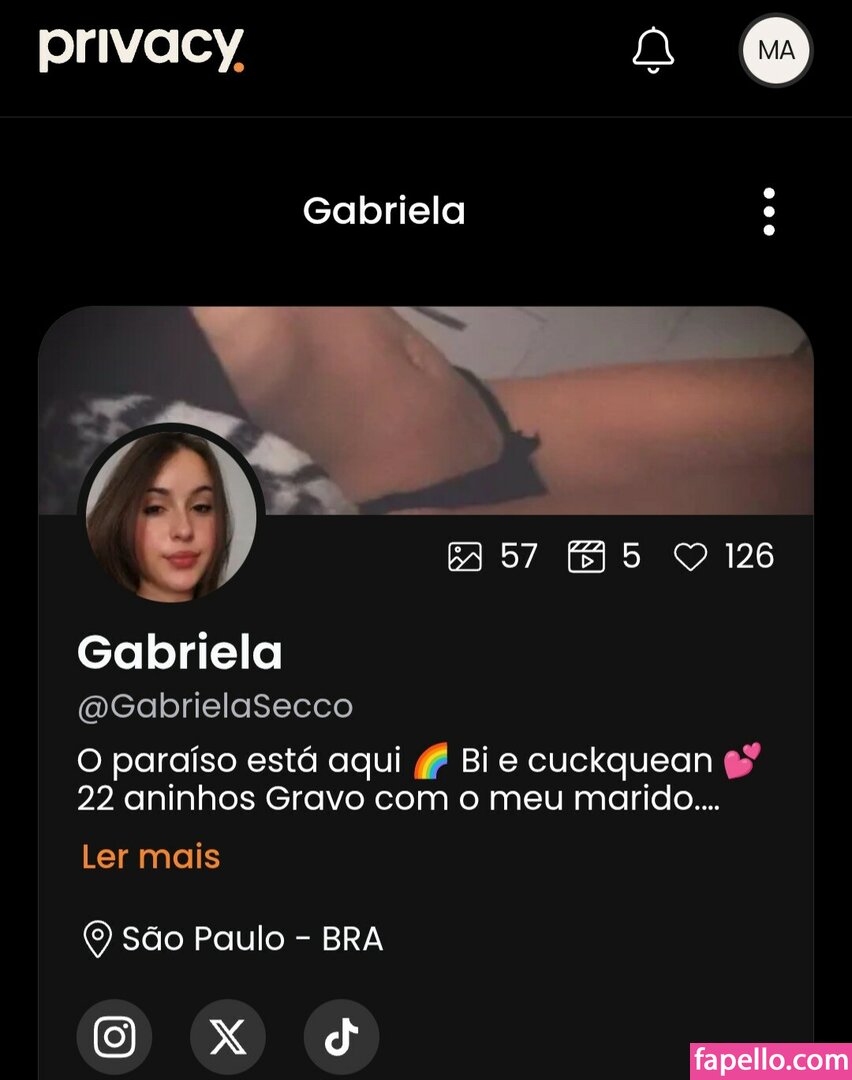Open the notifications bell
Image resolution: width=852 pixels, height=1080 pixels.
click(x=653, y=50)
